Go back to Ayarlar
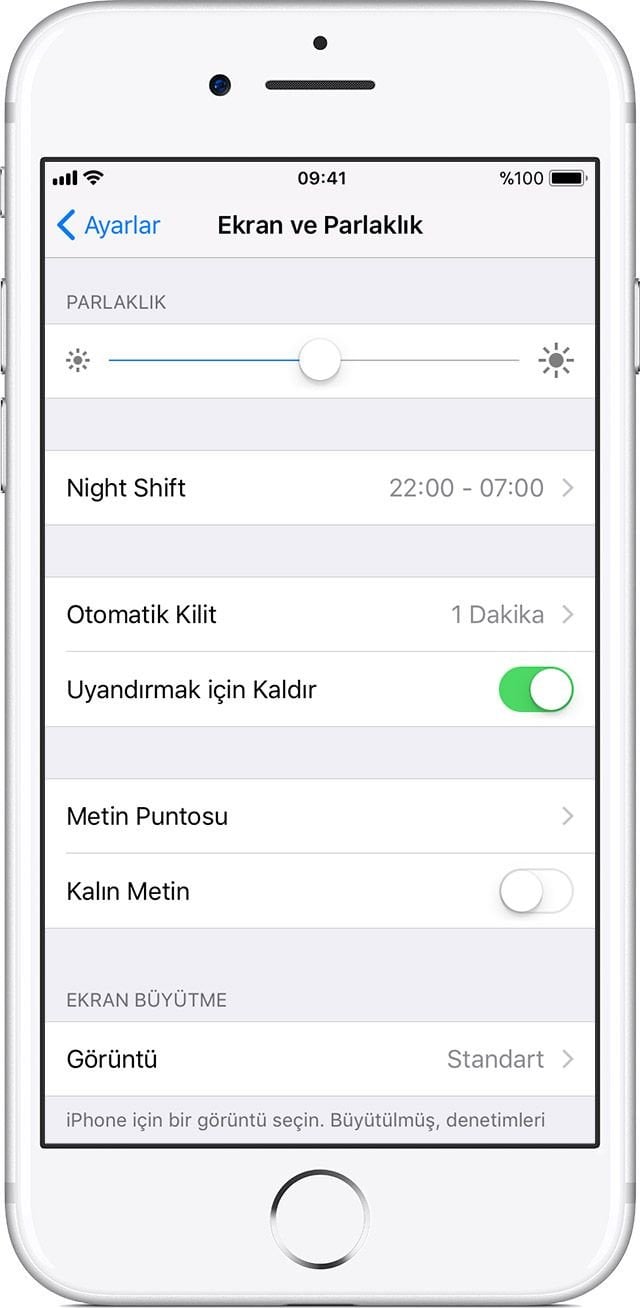The width and height of the screenshot is (640, 1308). tap(108, 226)
